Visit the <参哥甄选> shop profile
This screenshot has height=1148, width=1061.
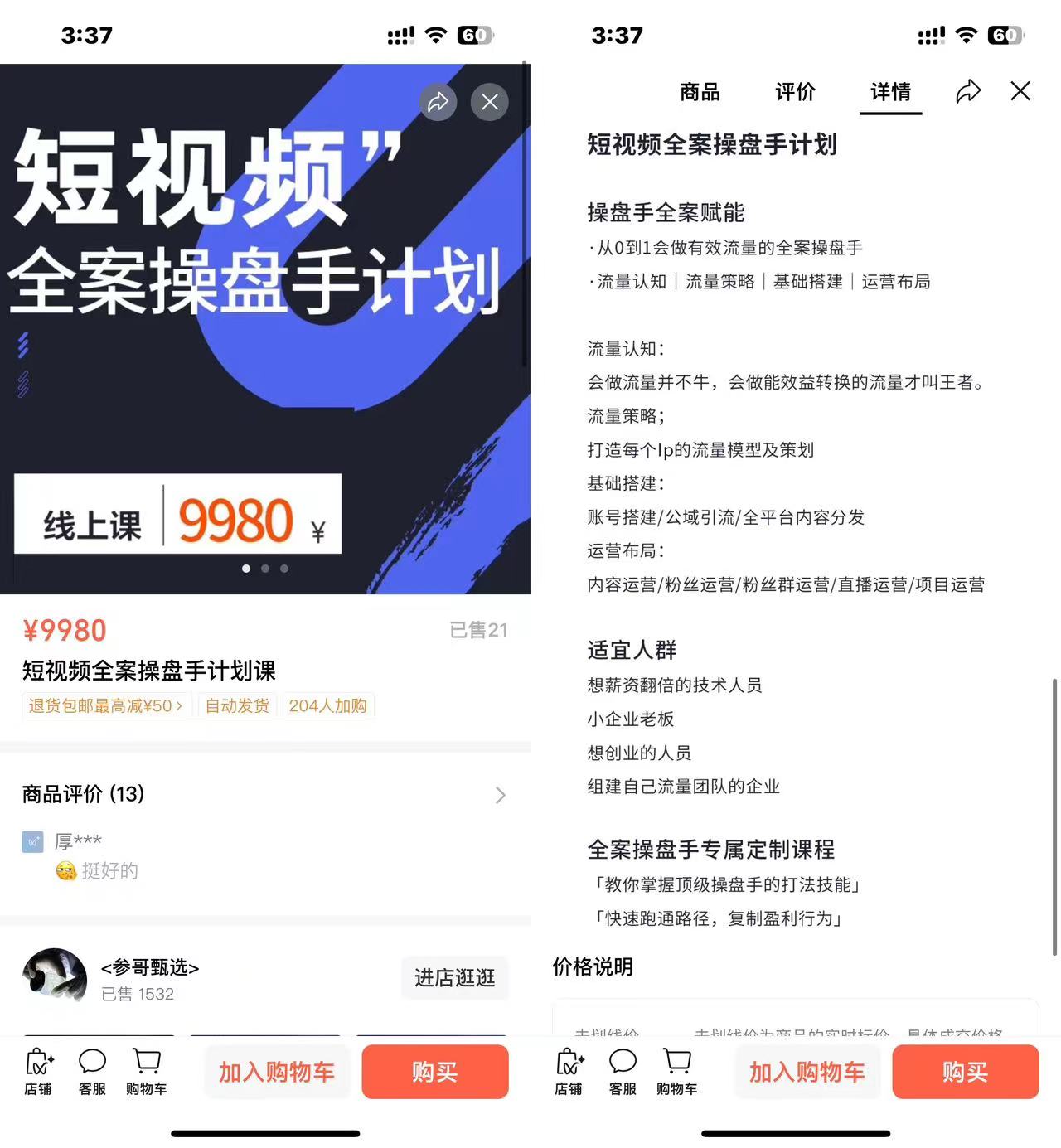tap(149, 967)
